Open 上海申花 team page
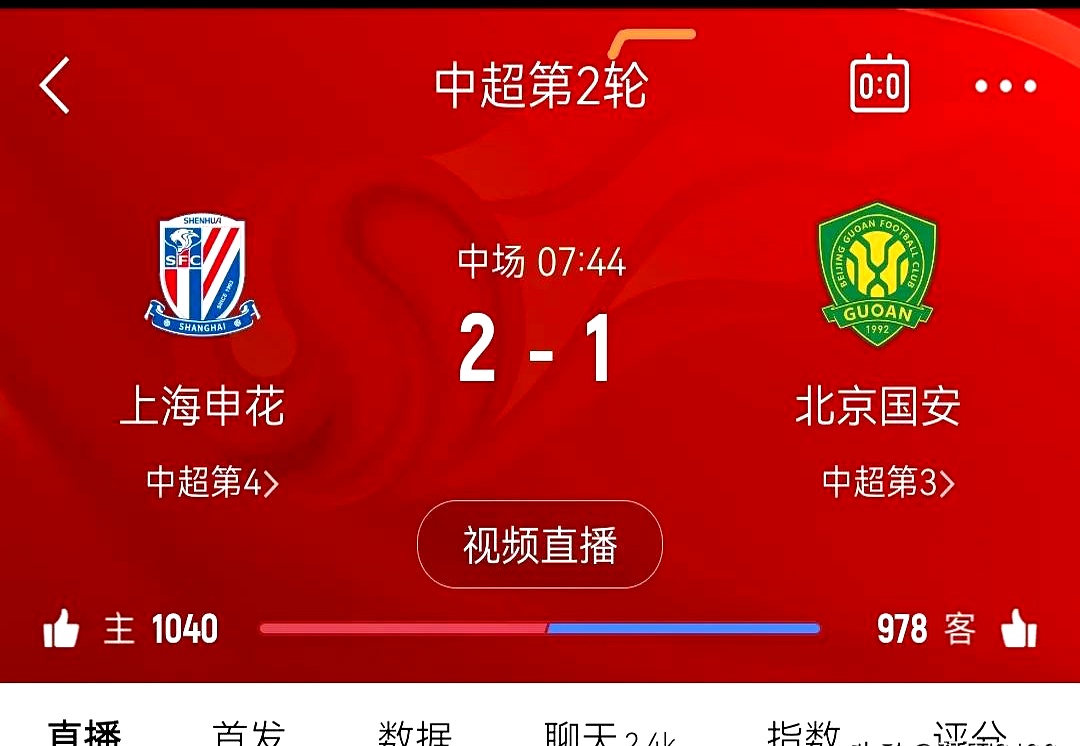The height and width of the screenshot is (746, 1080). click(202, 276)
